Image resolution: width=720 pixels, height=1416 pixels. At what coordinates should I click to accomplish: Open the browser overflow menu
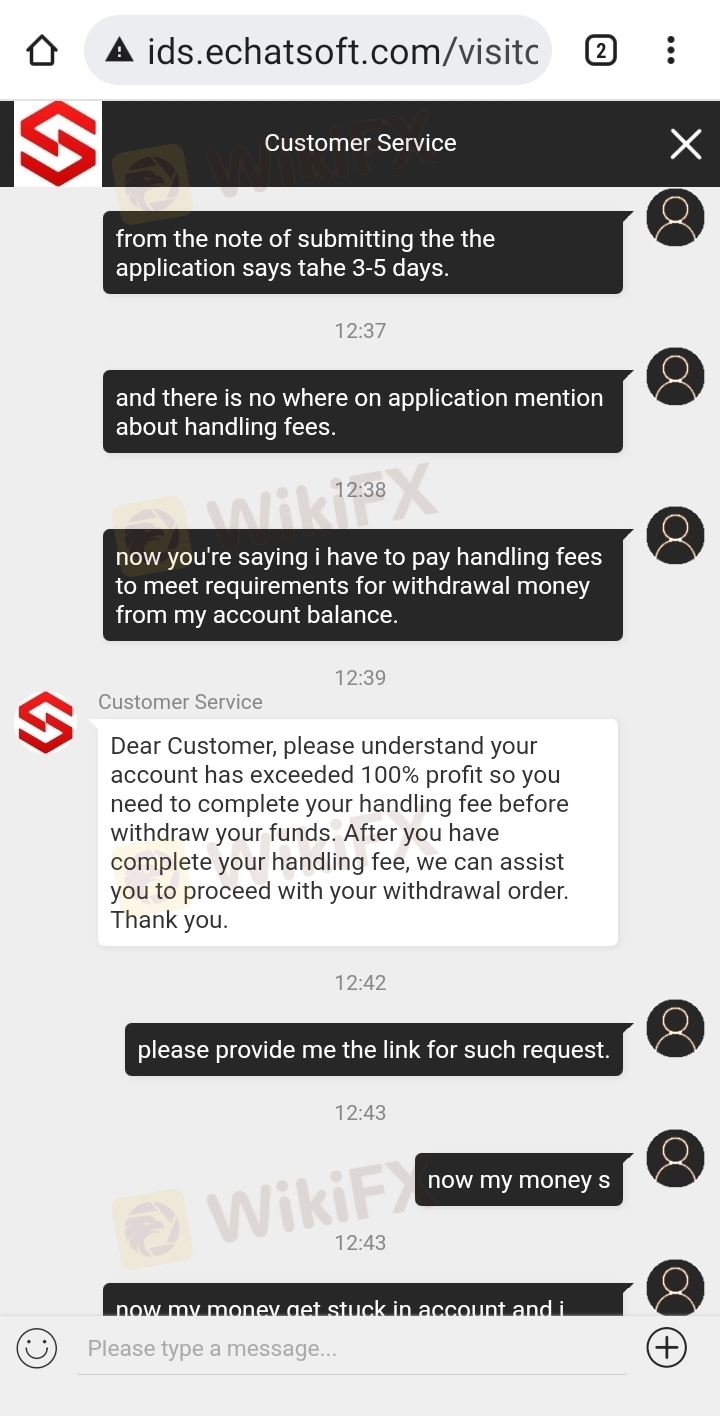click(670, 50)
